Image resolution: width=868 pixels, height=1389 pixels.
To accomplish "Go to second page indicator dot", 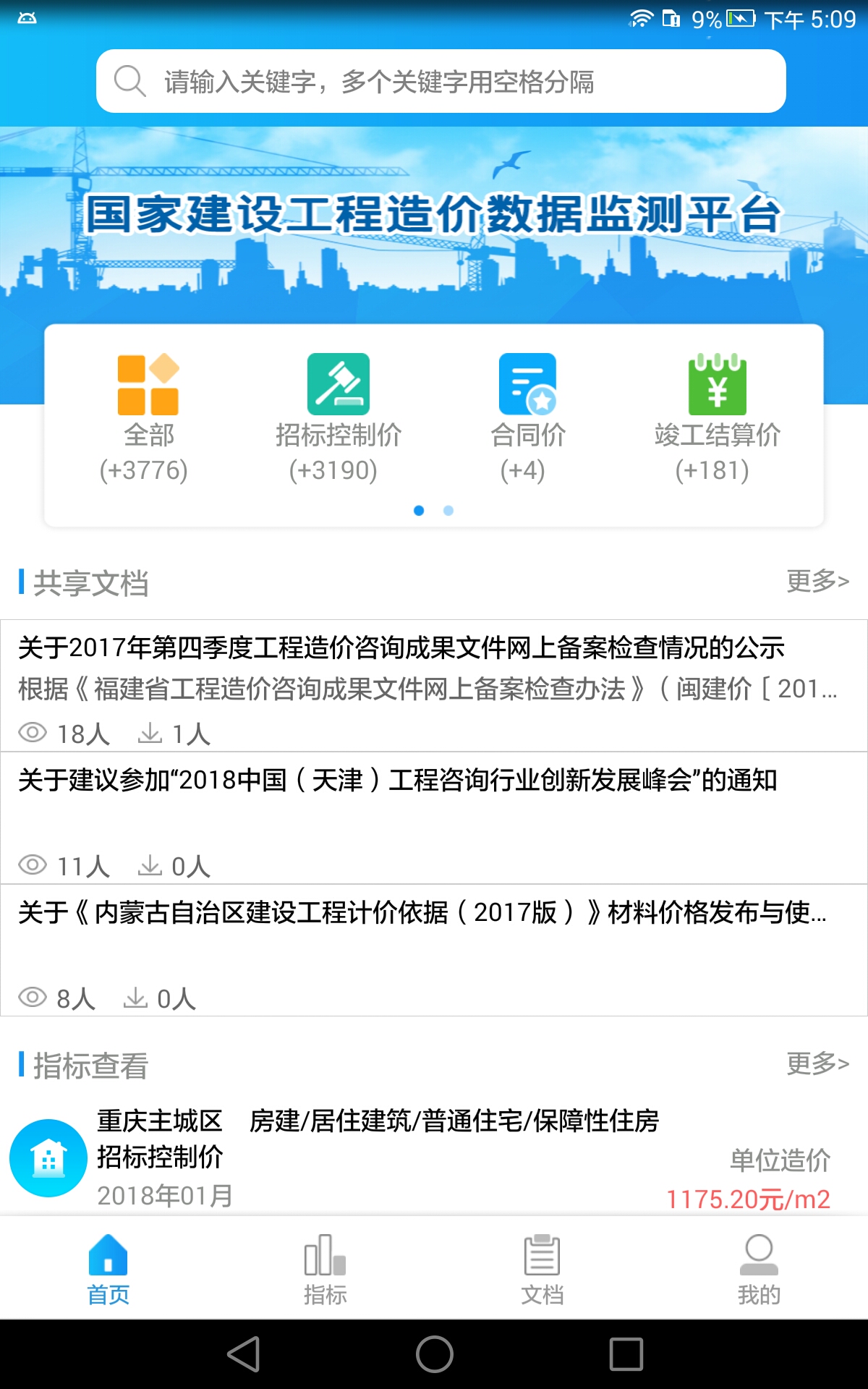I will tap(448, 511).
